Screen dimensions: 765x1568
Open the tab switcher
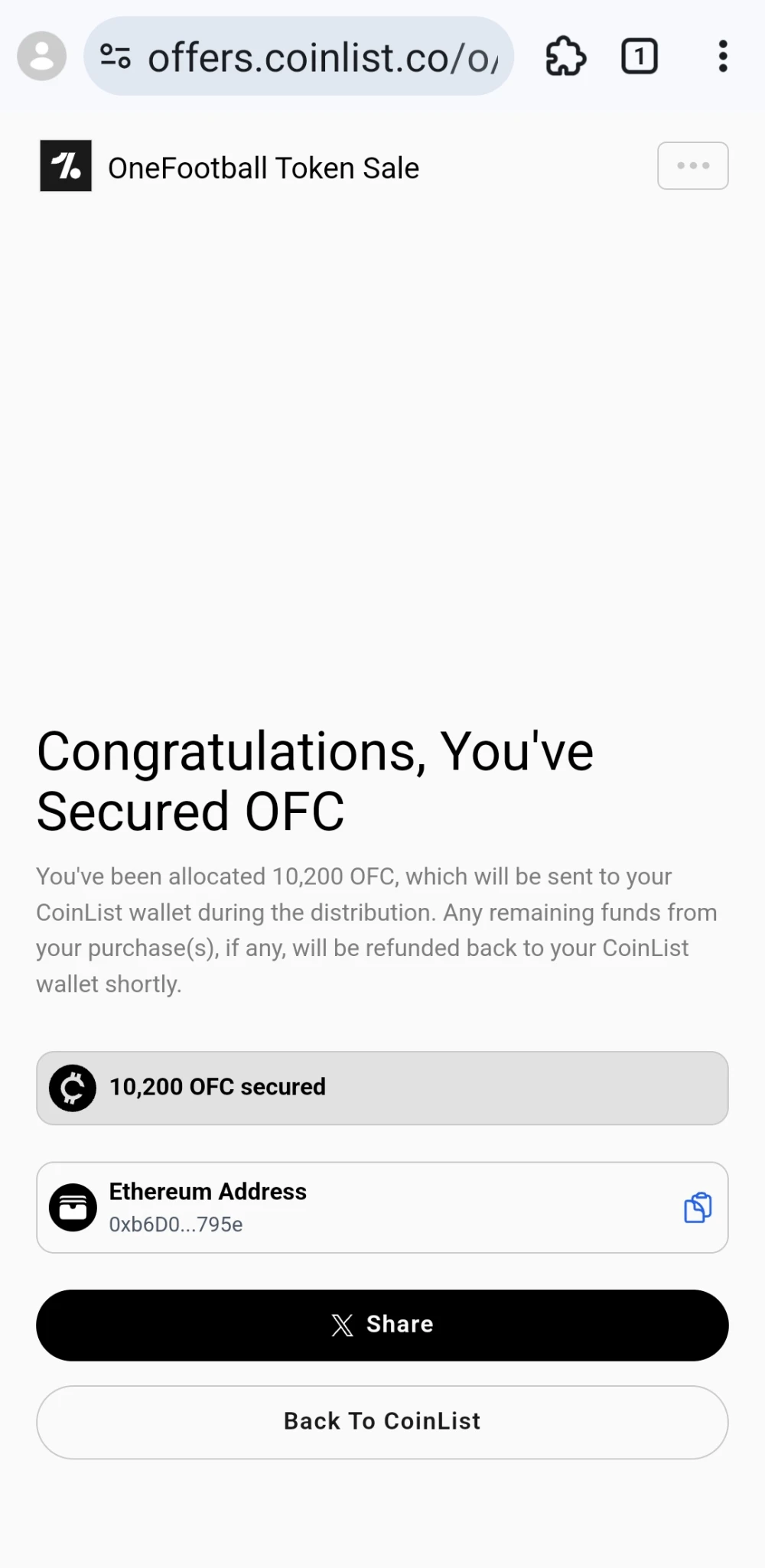pos(639,57)
